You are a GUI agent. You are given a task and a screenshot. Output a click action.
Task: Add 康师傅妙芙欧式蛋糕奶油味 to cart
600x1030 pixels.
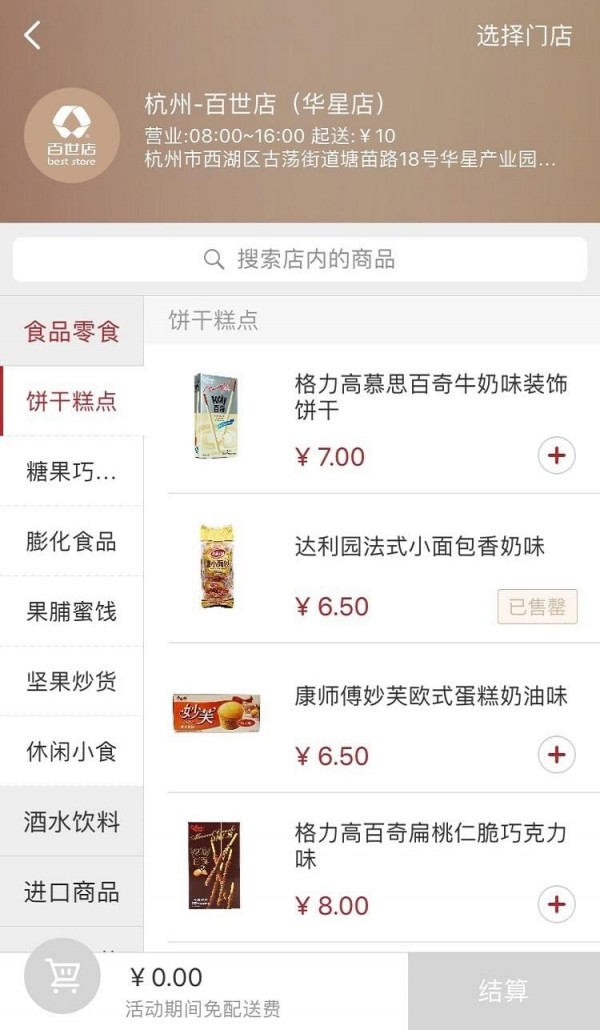click(x=556, y=754)
